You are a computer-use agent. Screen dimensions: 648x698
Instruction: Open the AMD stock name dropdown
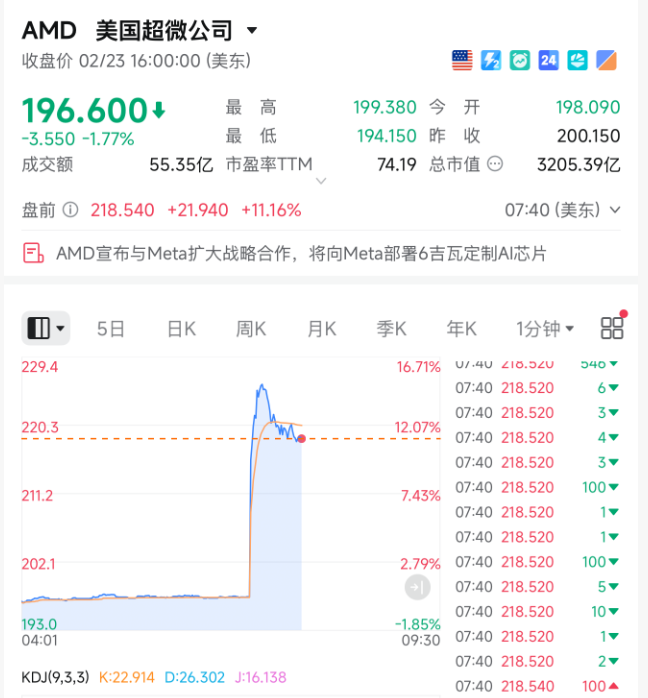[x=252, y=31]
